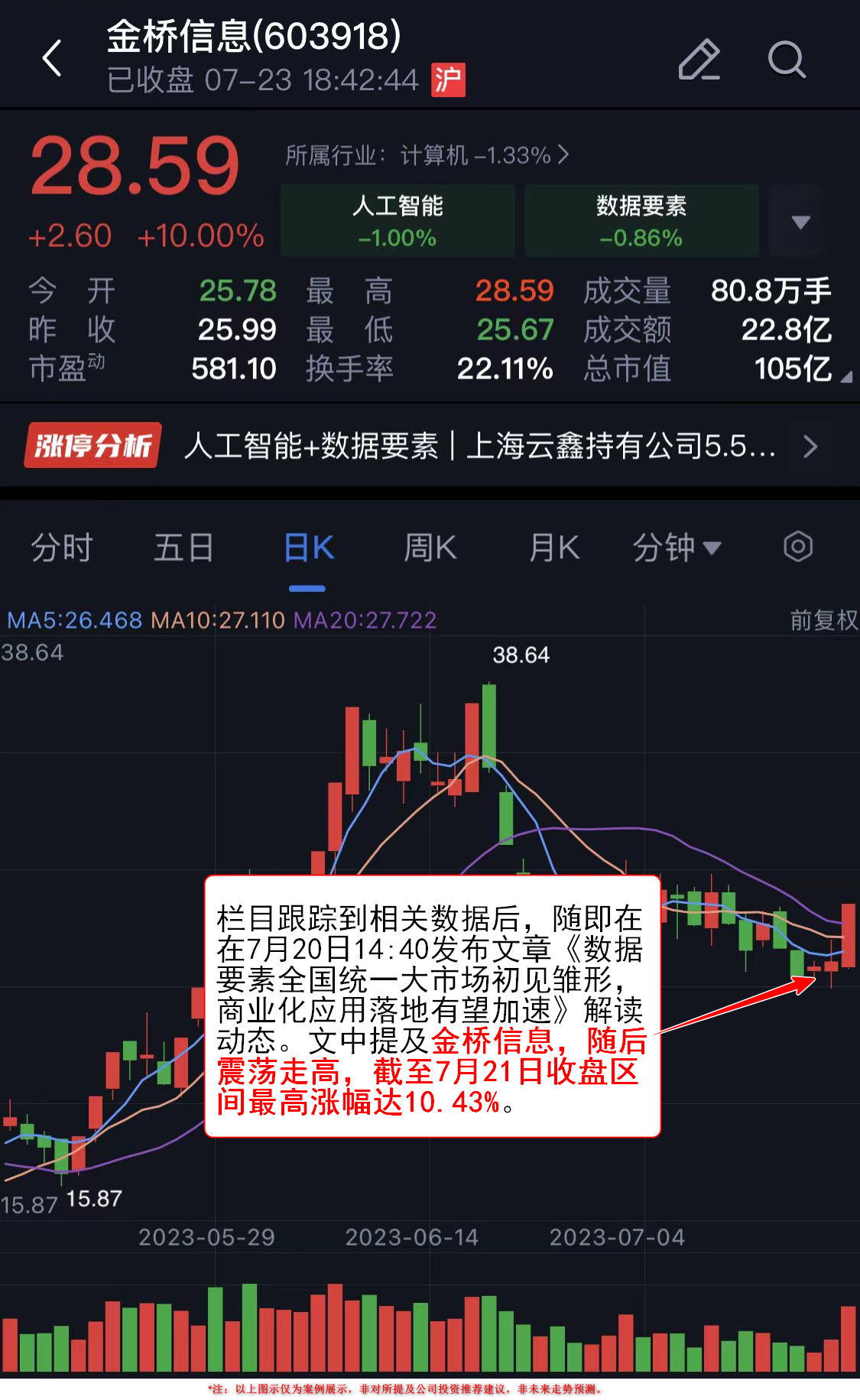Open the edit pencil icon

699,59
